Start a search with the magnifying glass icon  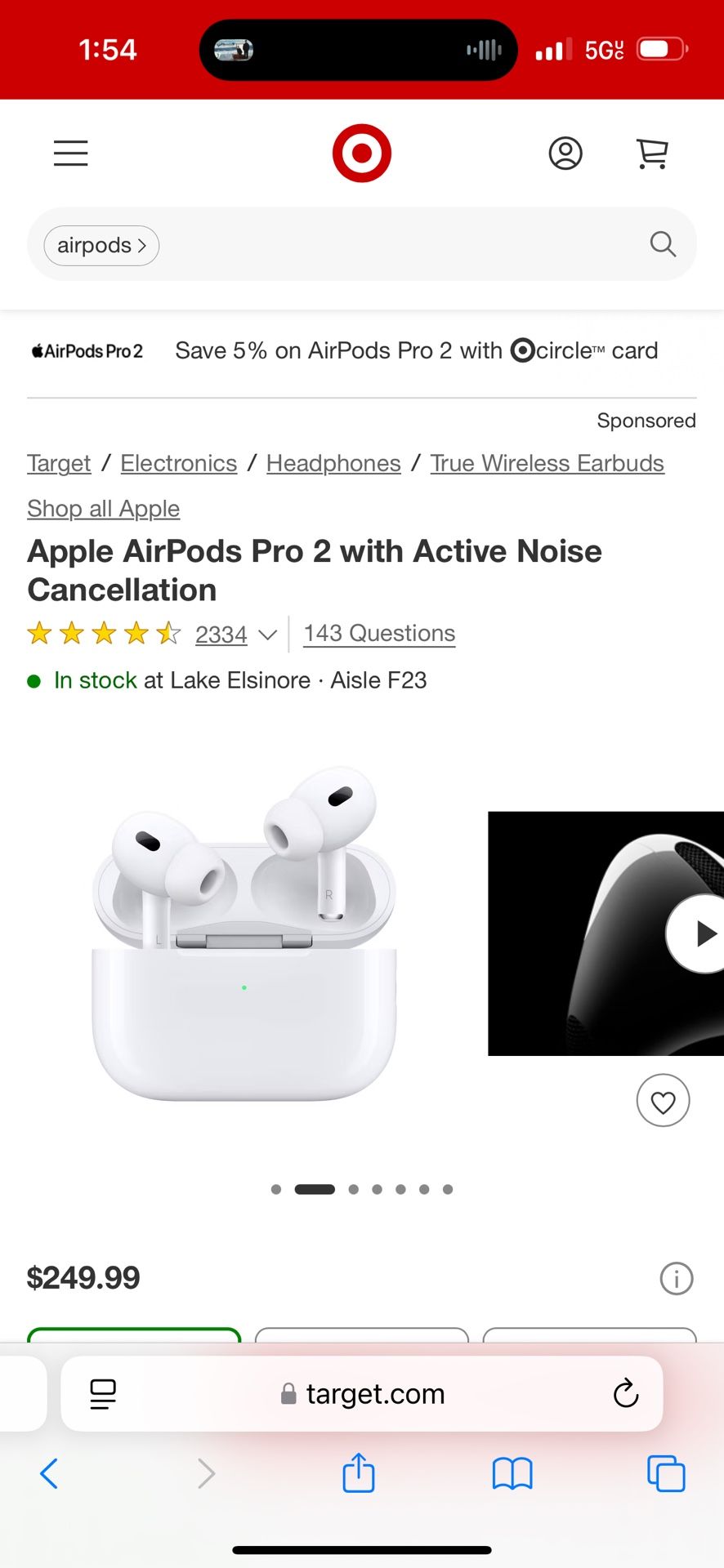tap(662, 244)
